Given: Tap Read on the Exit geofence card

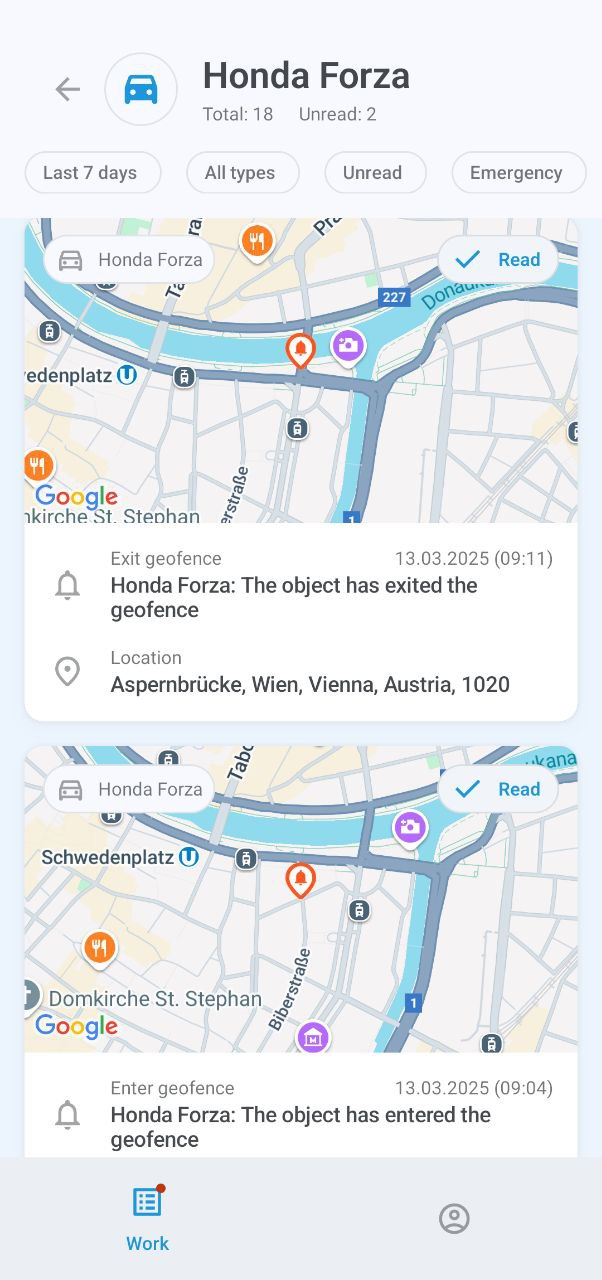Looking at the screenshot, I should [x=498, y=260].
